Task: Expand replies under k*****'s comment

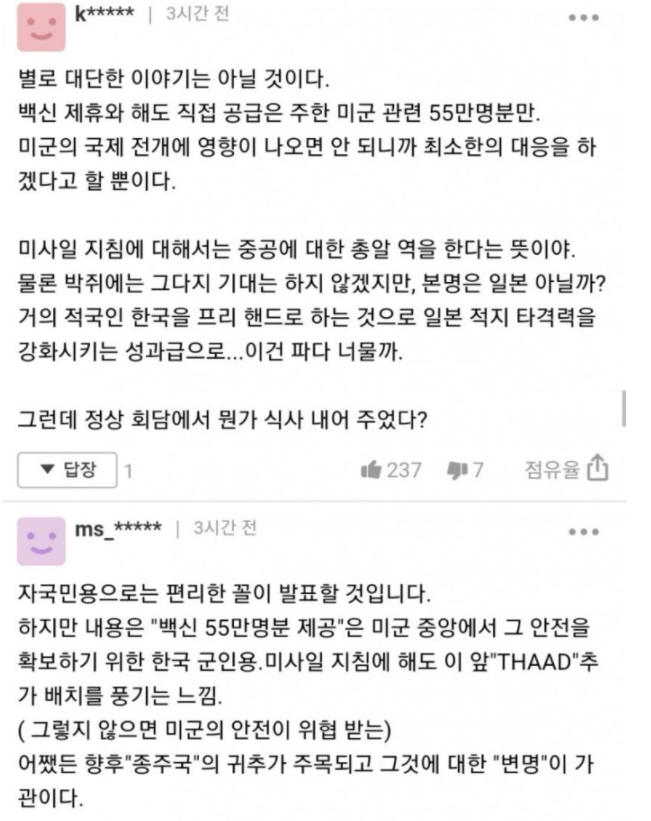Action: [69, 470]
